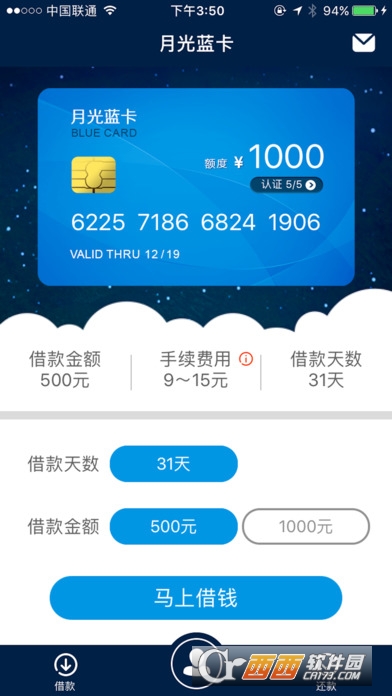The image size is (392, 696).
Task: Switch to the 借款 tab
Action: click(65, 672)
